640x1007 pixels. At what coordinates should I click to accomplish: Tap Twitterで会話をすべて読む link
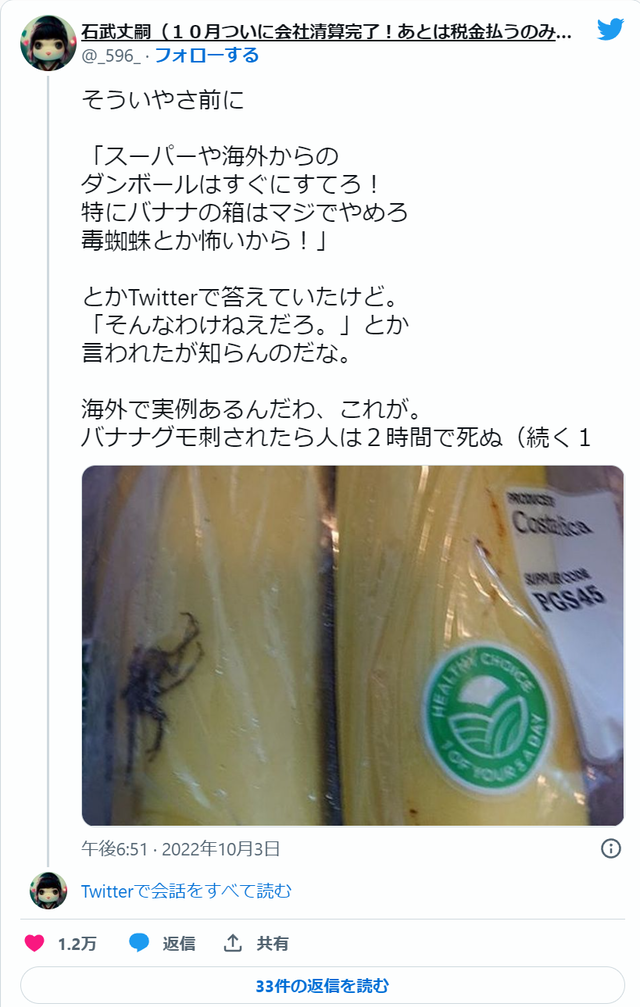click(x=186, y=891)
